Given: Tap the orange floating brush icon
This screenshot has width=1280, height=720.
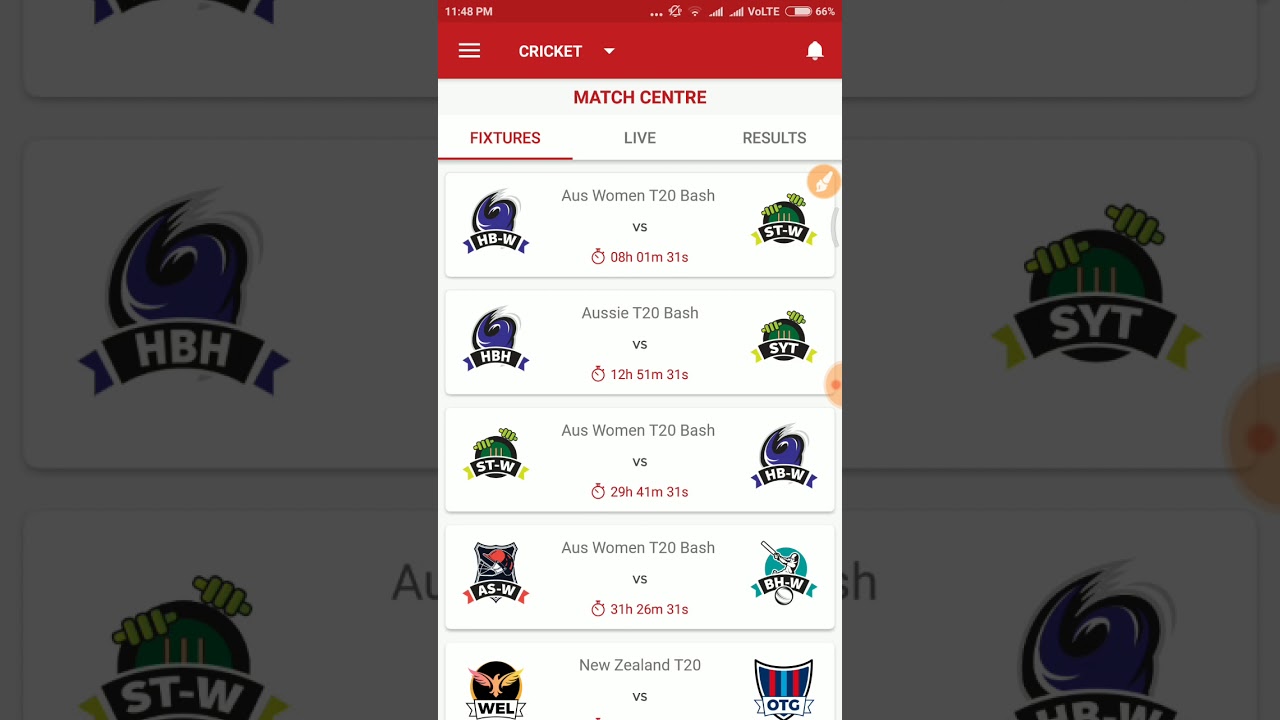Looking at the screenshot, I should [823, 182].
